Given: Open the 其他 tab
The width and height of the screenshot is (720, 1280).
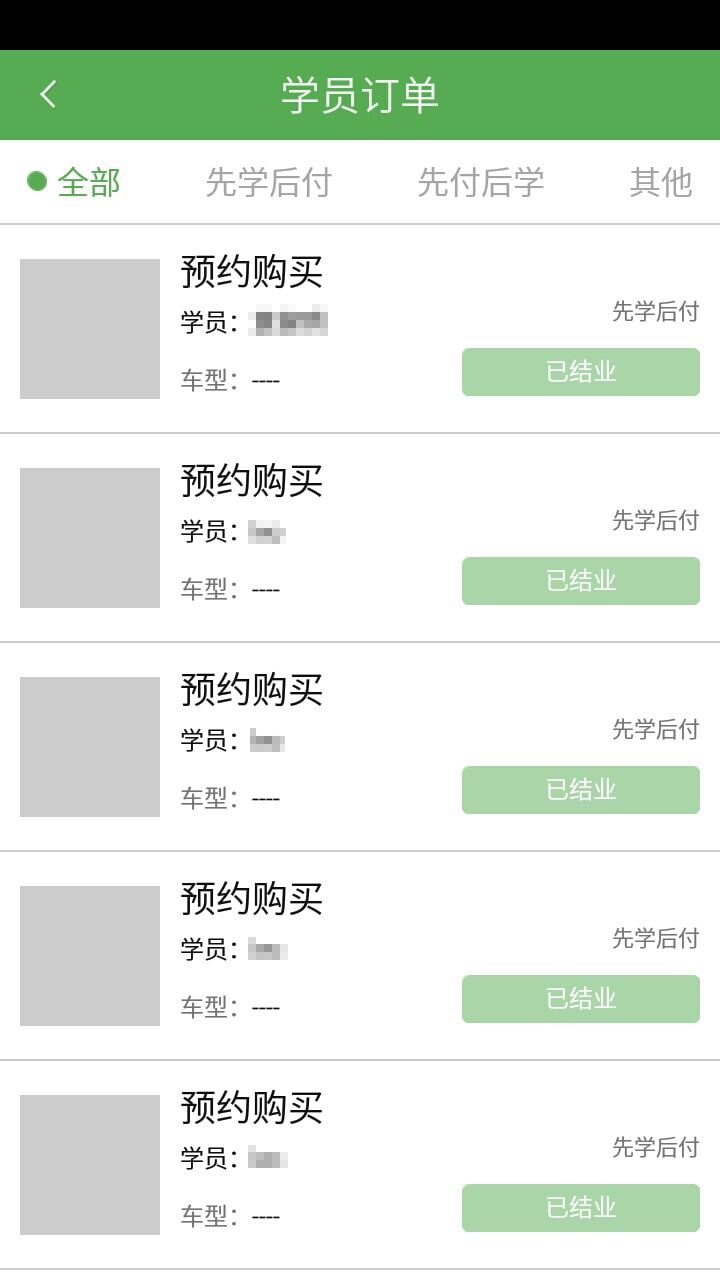Looking at the screenshot, I should 660,182.
